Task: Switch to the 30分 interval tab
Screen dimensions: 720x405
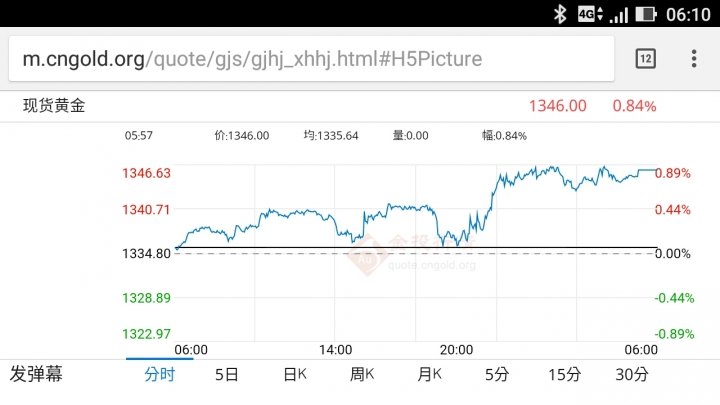Action: (632, 375)
